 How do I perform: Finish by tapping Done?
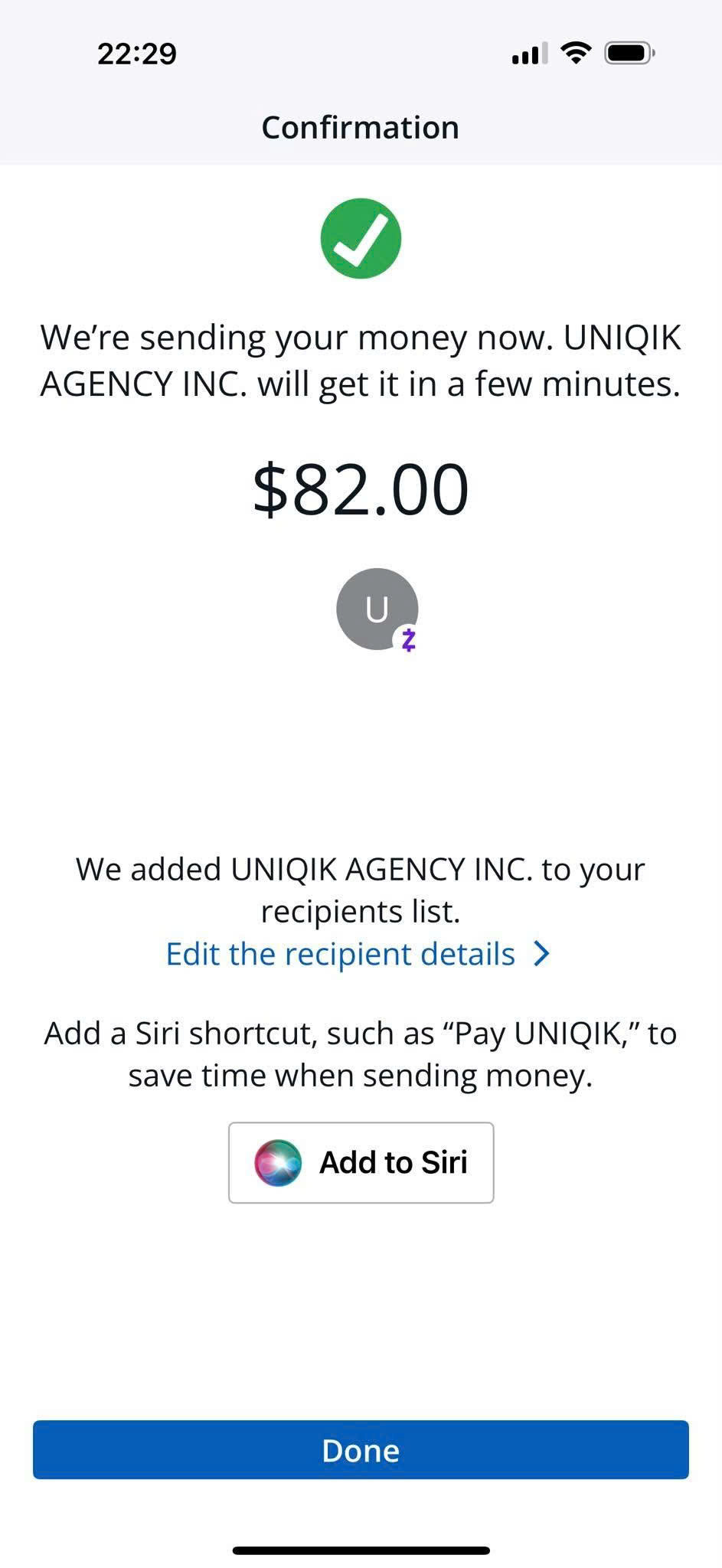point(361,1449)
